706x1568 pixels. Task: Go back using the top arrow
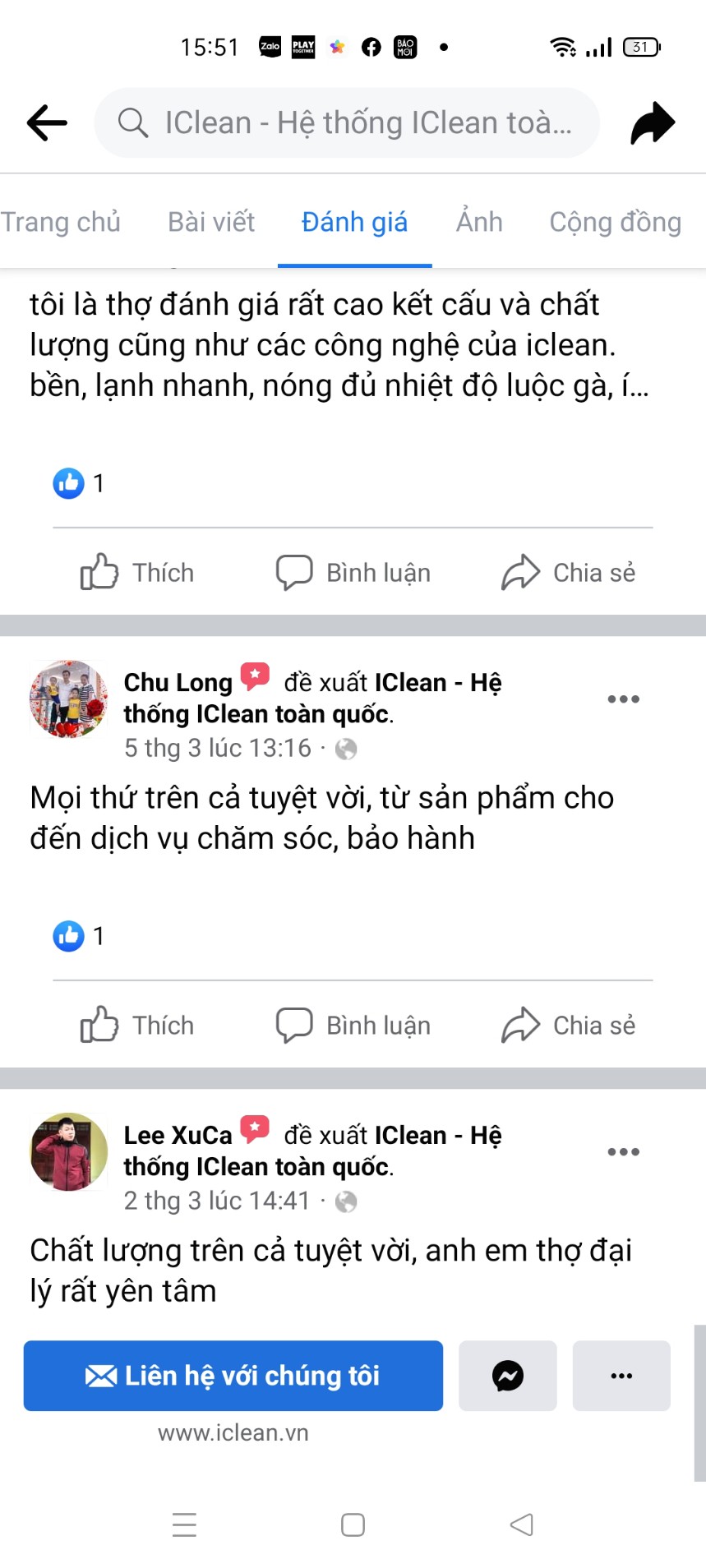click(x=47, y=123)
